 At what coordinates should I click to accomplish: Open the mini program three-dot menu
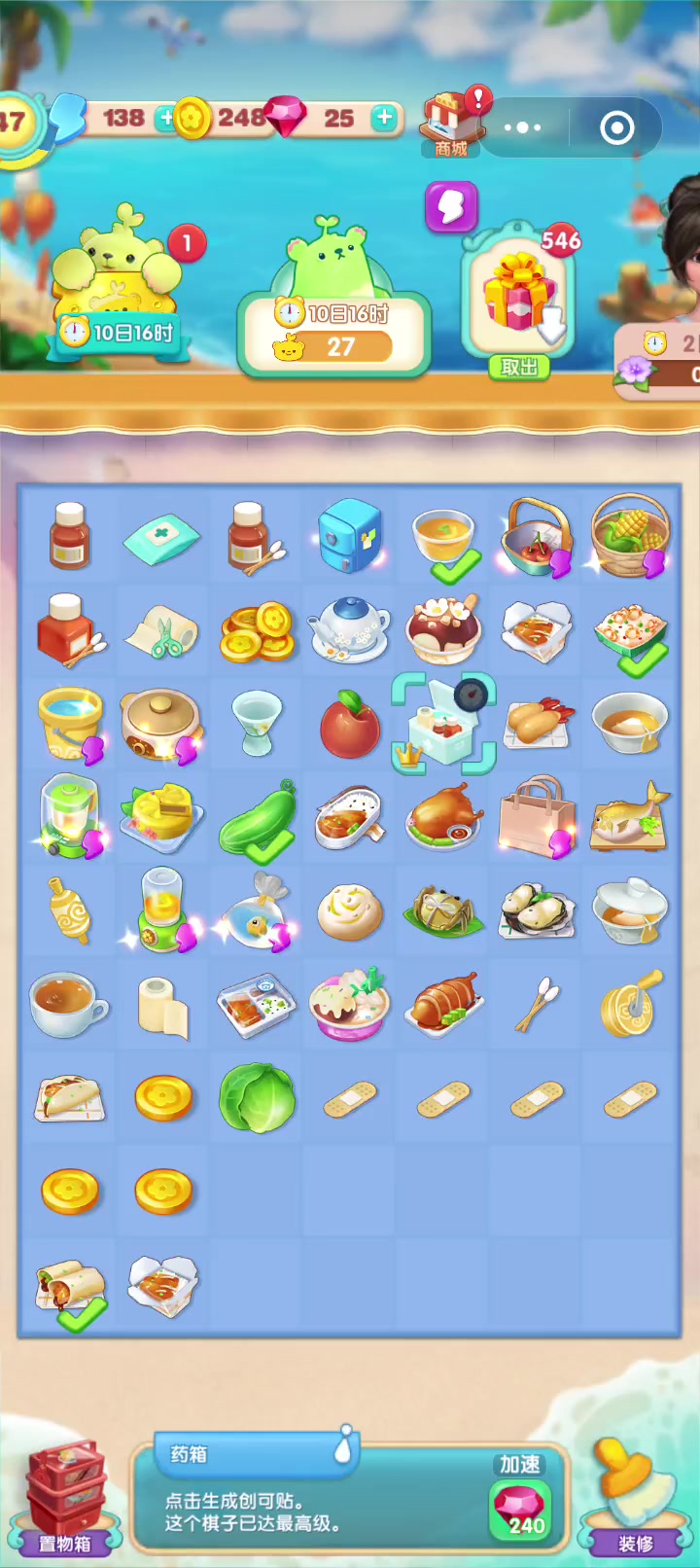(x=522, y=127)
